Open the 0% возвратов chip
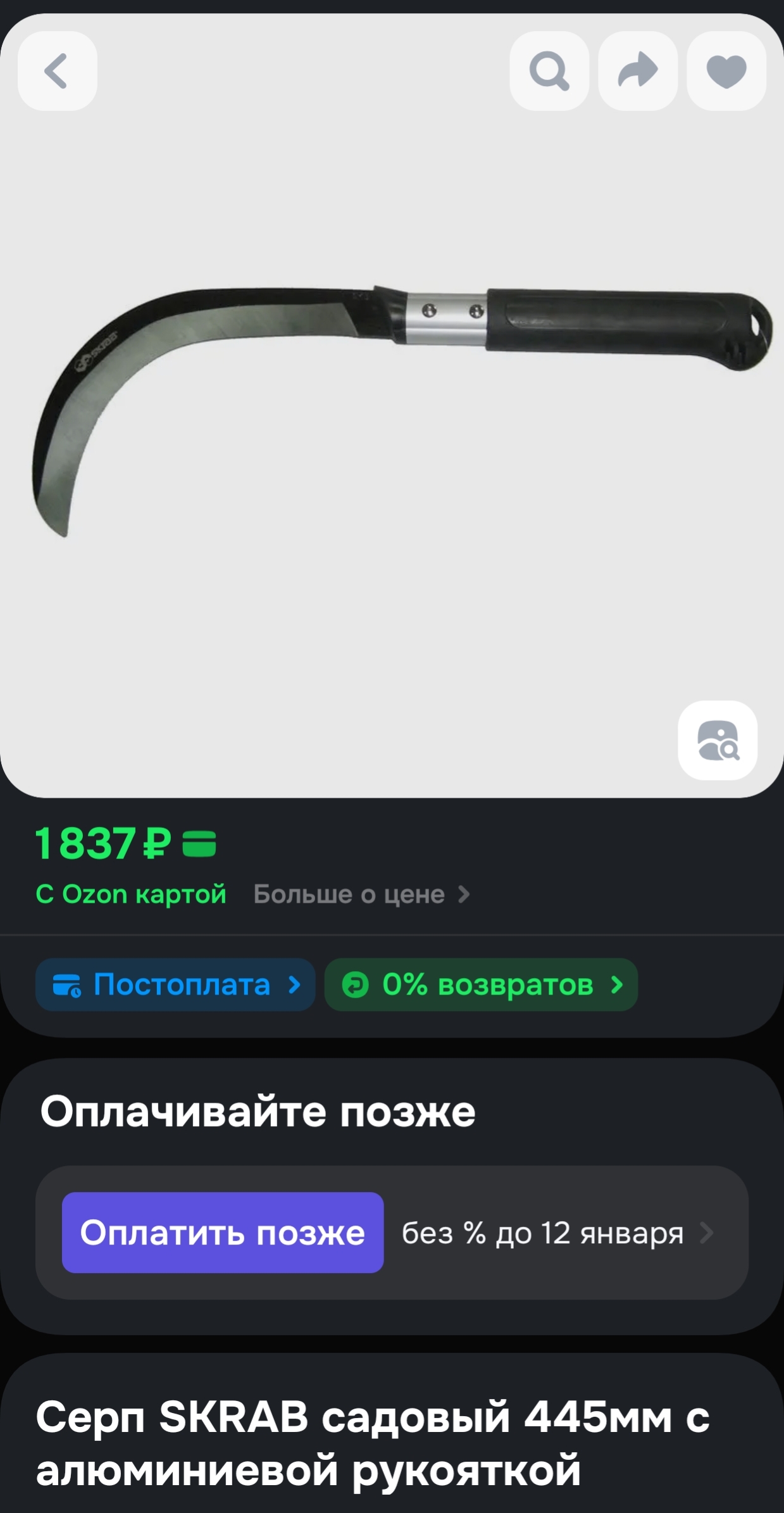The height and width of the screenshot is (1513, 784). coord(481,984)
